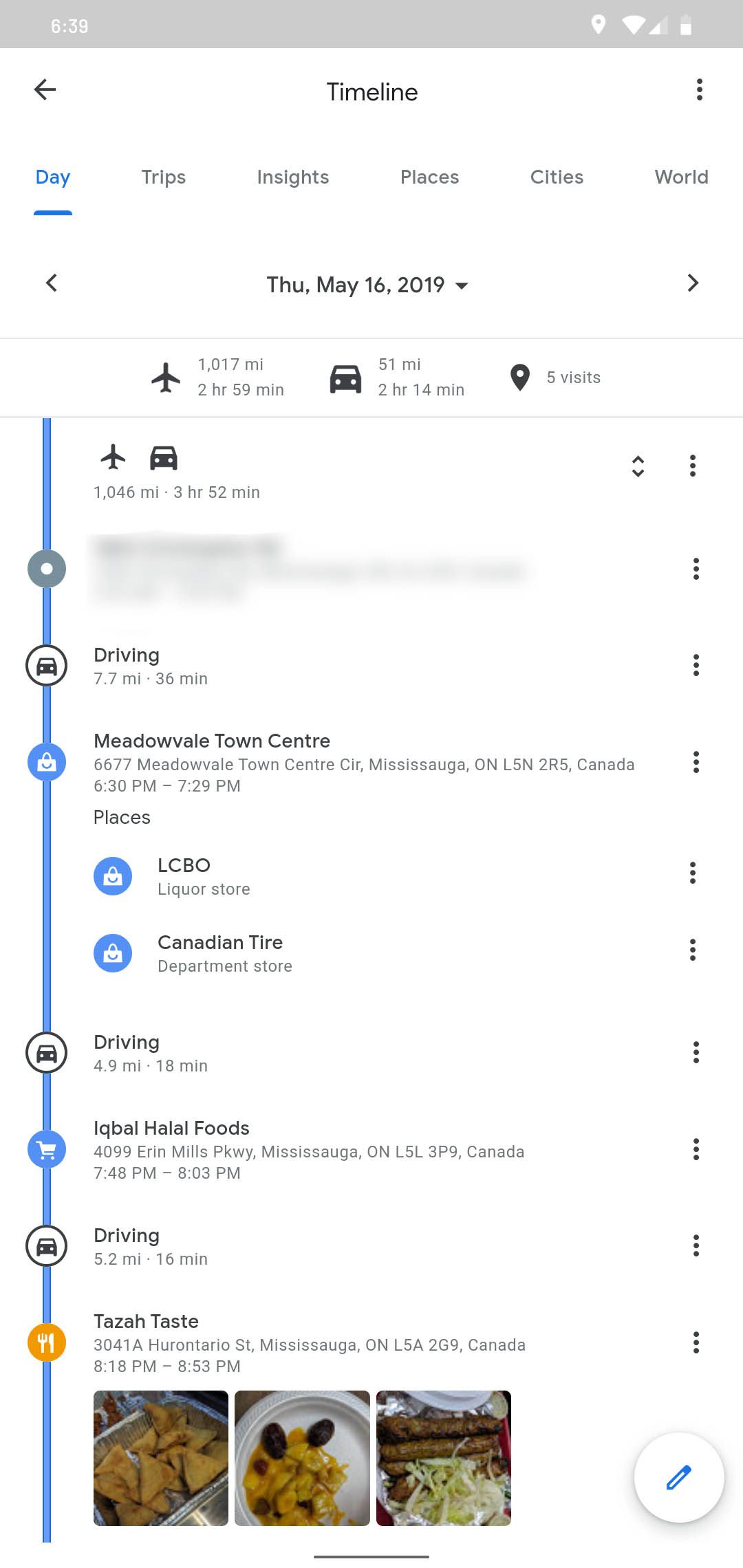Go to previous day with left chevron
Screen dimensions: 743x1568
(52, 283)
